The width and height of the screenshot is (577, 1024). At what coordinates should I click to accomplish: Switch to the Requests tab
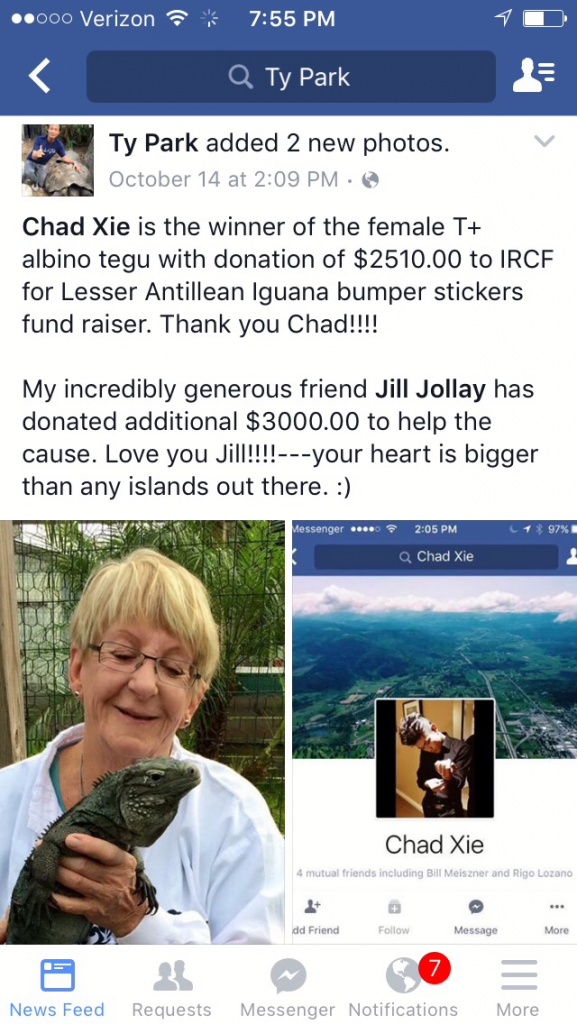pos(172,987)
